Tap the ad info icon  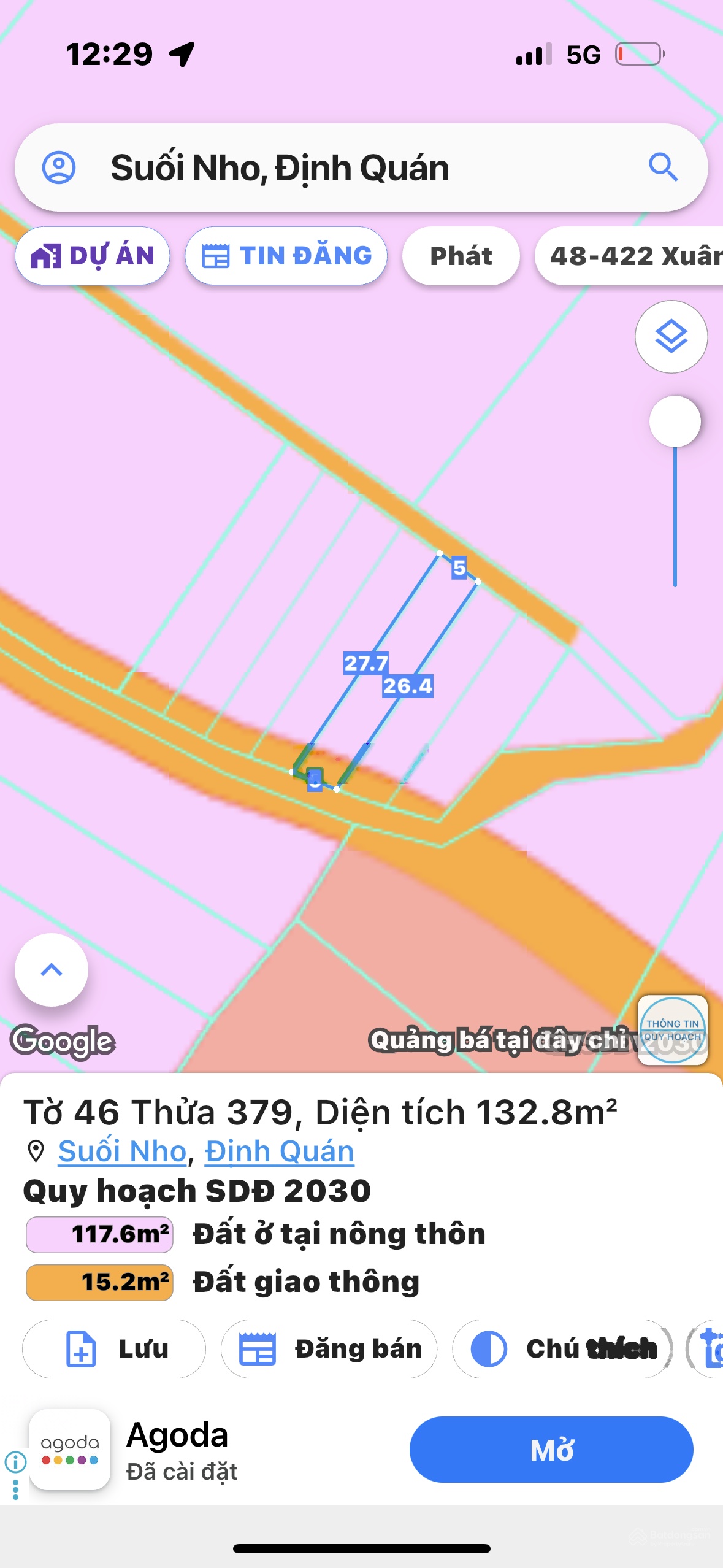pos(16,1462)
